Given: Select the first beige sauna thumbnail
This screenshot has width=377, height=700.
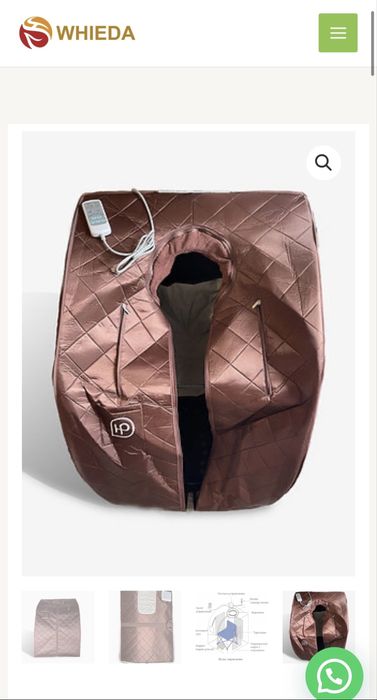Looking at the screenshot, I should [x=58, y=627].
